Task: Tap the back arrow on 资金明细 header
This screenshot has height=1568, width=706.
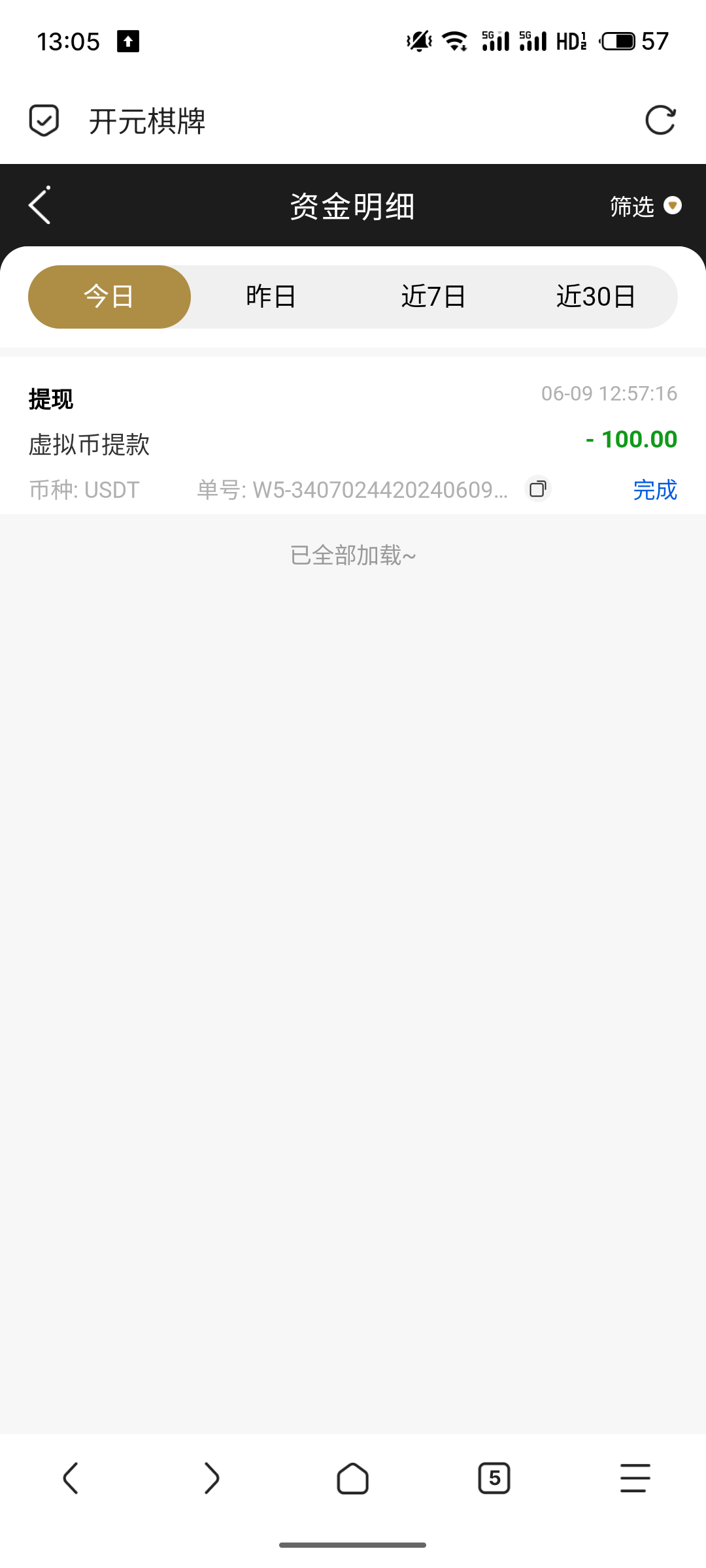Action: (39, 206)
